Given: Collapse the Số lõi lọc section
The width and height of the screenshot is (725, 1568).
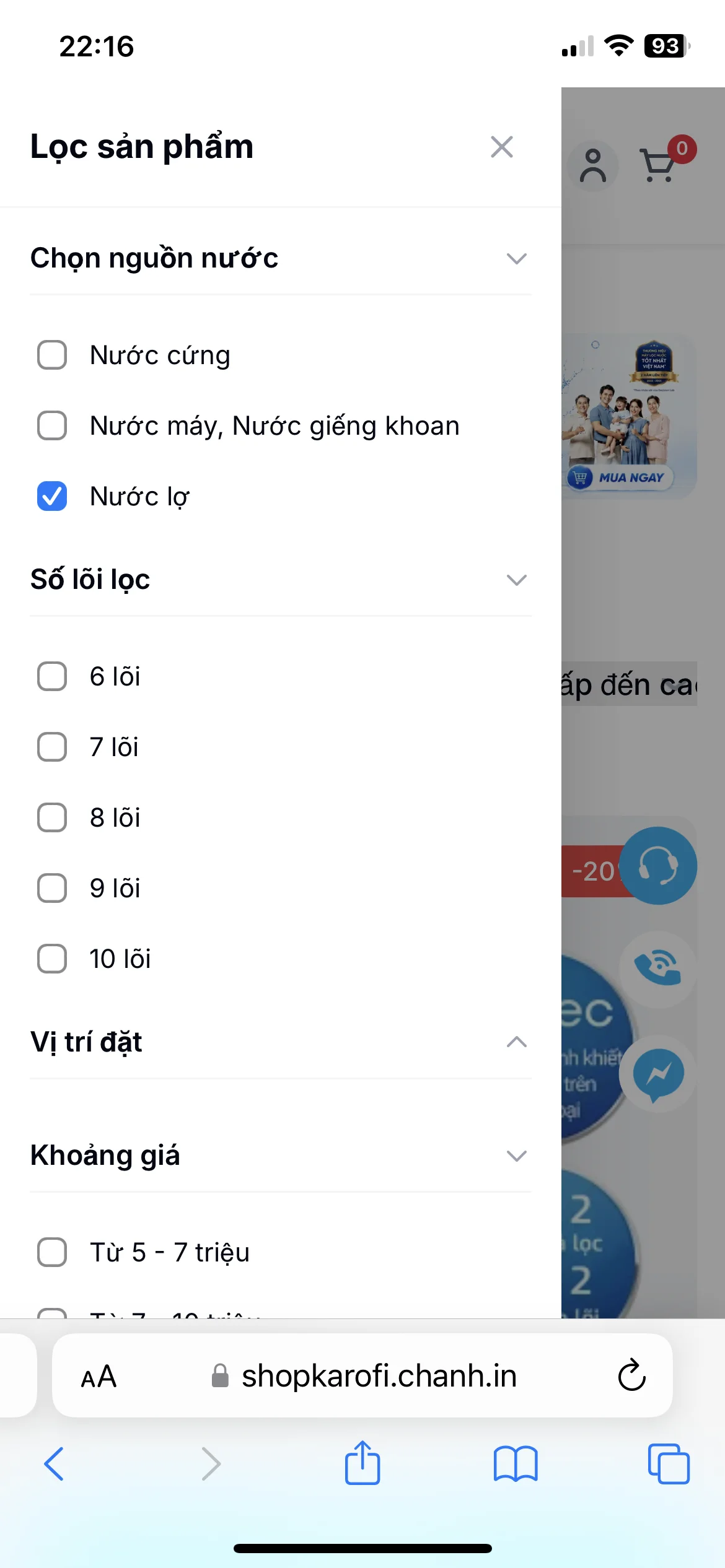Looking at the screenshot, I should (x=516, y=580).
